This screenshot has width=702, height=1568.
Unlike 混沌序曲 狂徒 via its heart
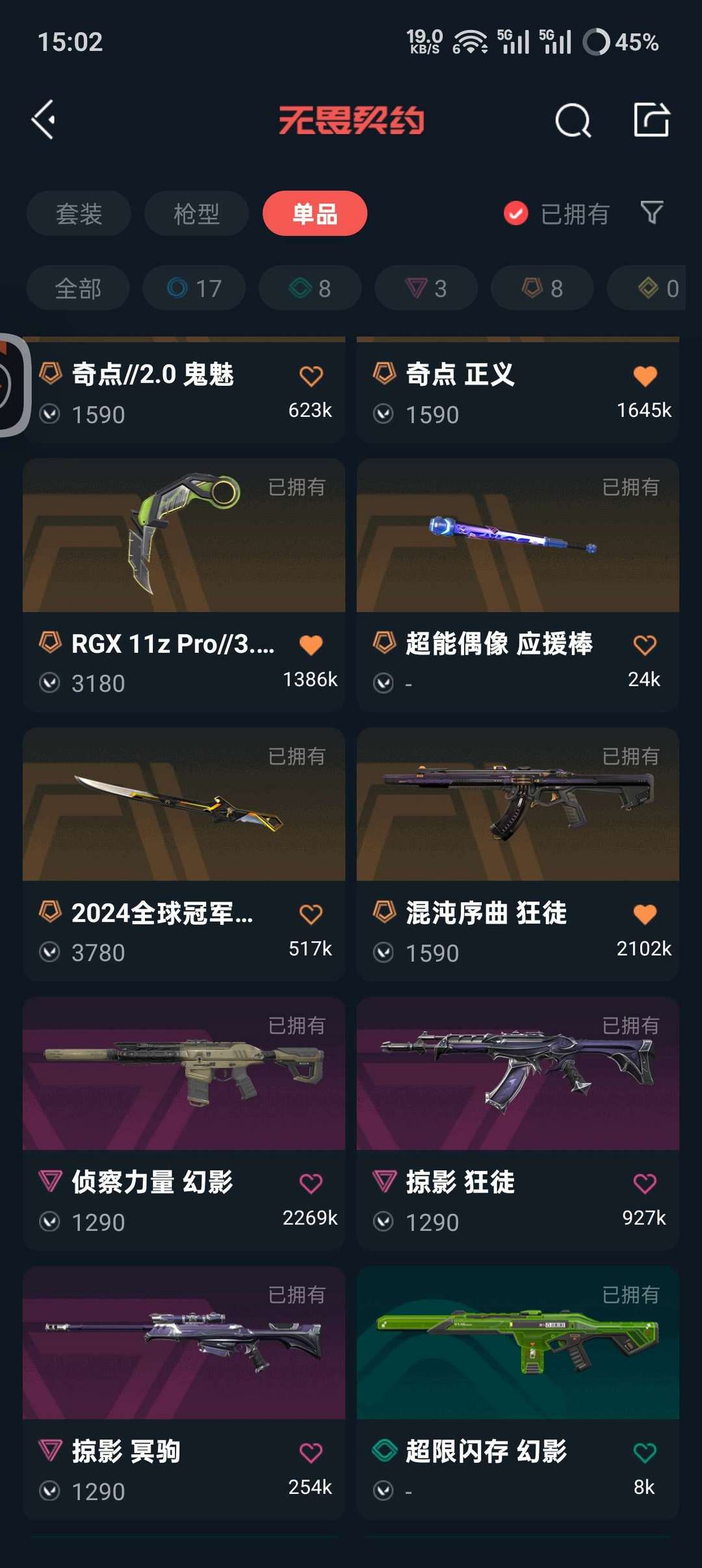[645, 914]
